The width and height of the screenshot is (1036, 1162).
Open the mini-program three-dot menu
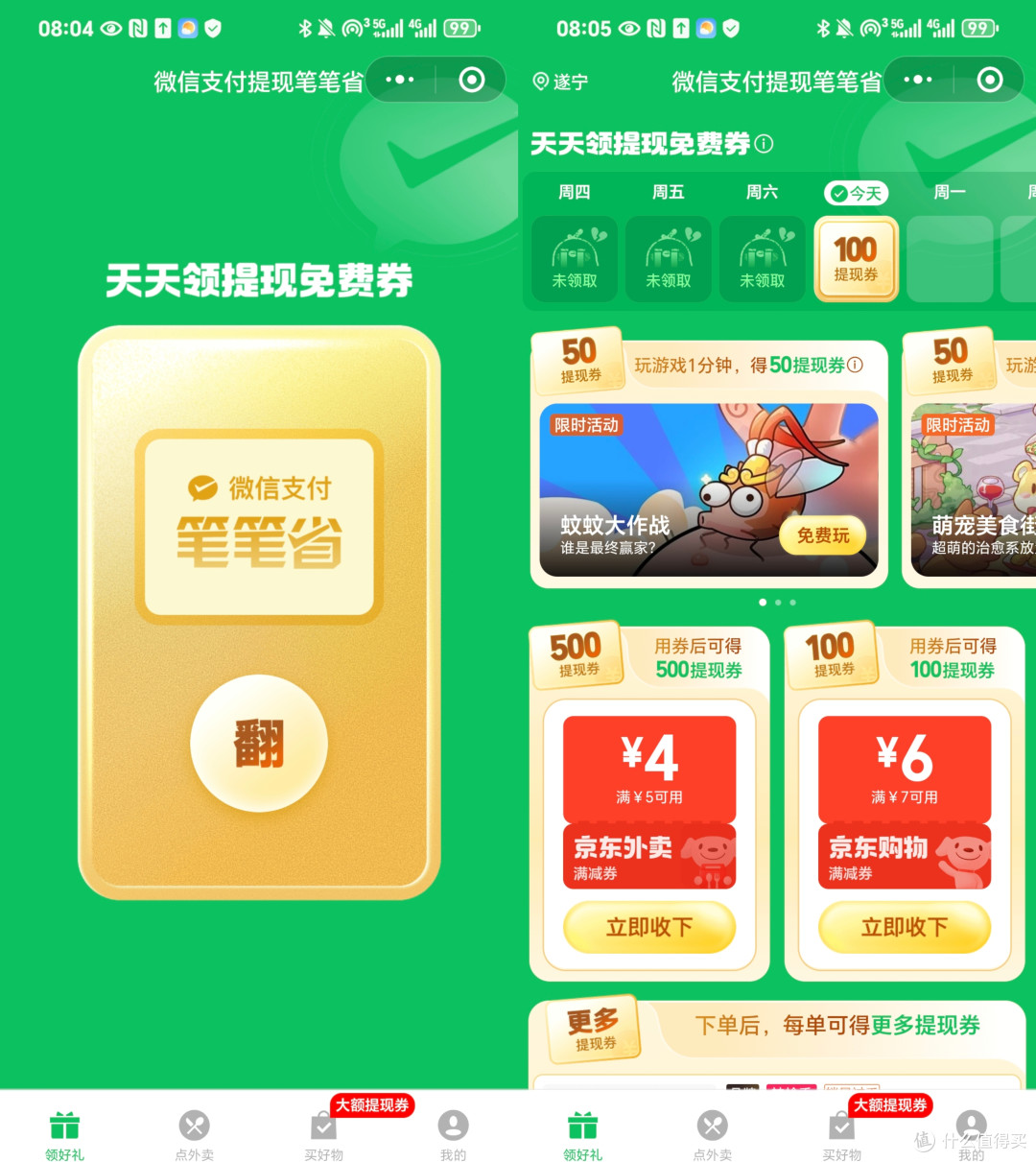(918, 80)
